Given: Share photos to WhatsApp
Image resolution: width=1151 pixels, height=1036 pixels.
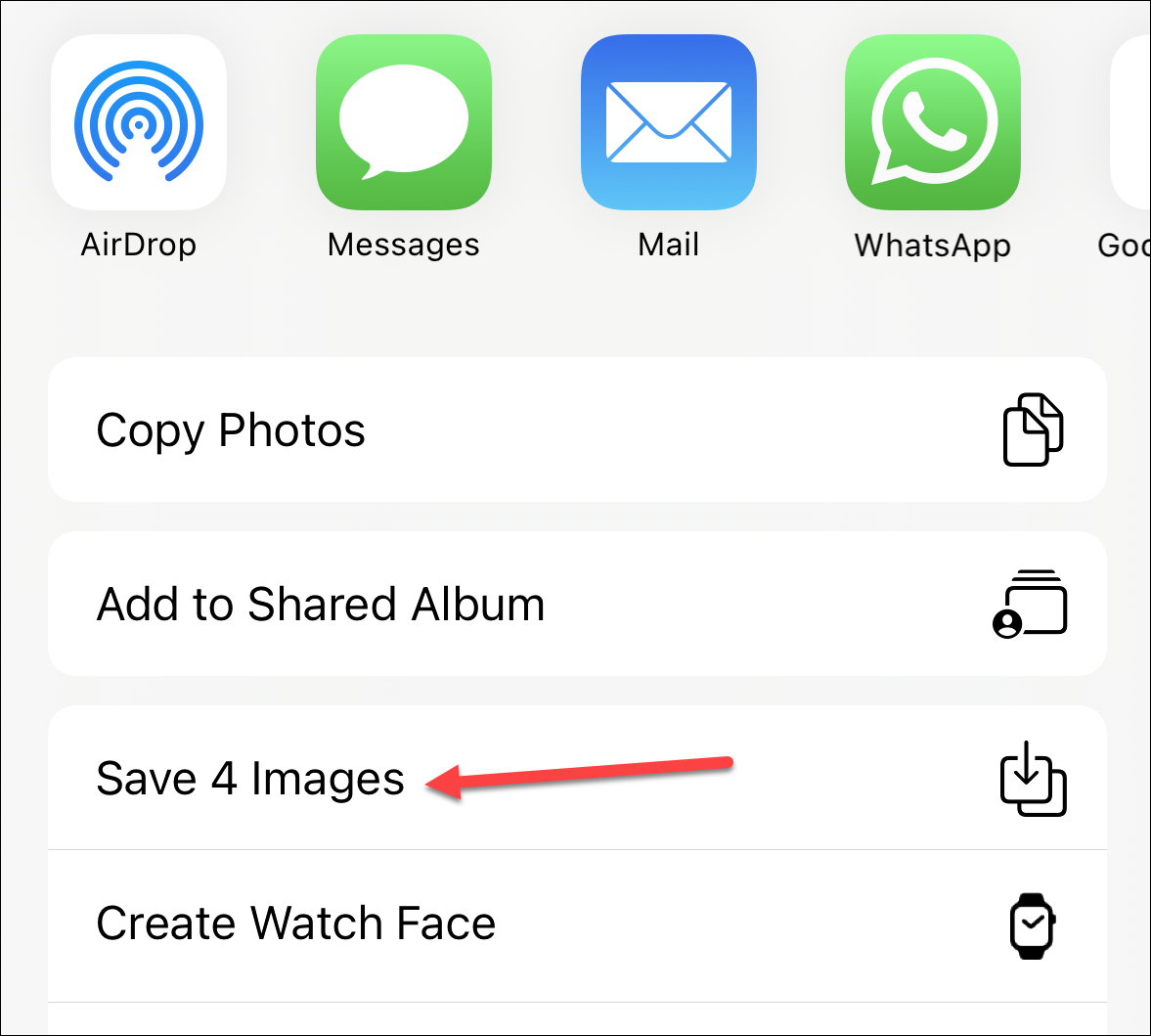Looking at the screenshot, I should tap(932, 123).
